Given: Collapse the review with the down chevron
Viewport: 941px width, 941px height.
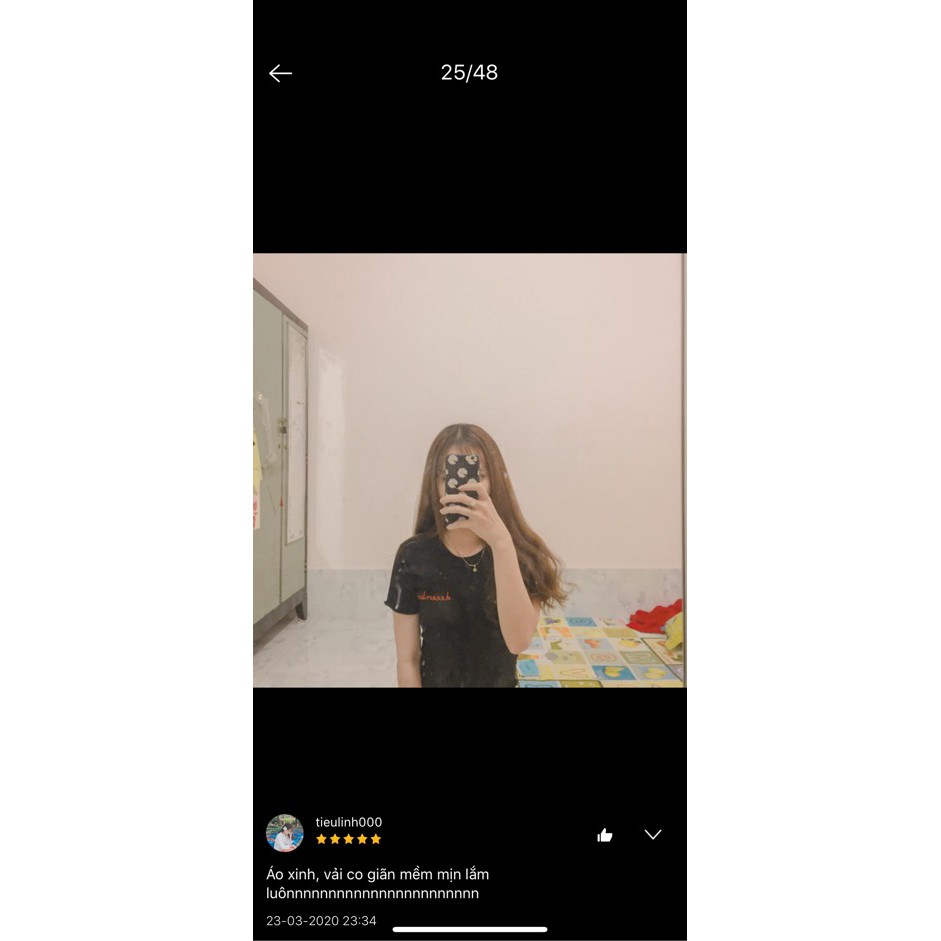Looking at the screenshot, I should tap(653, 834).
